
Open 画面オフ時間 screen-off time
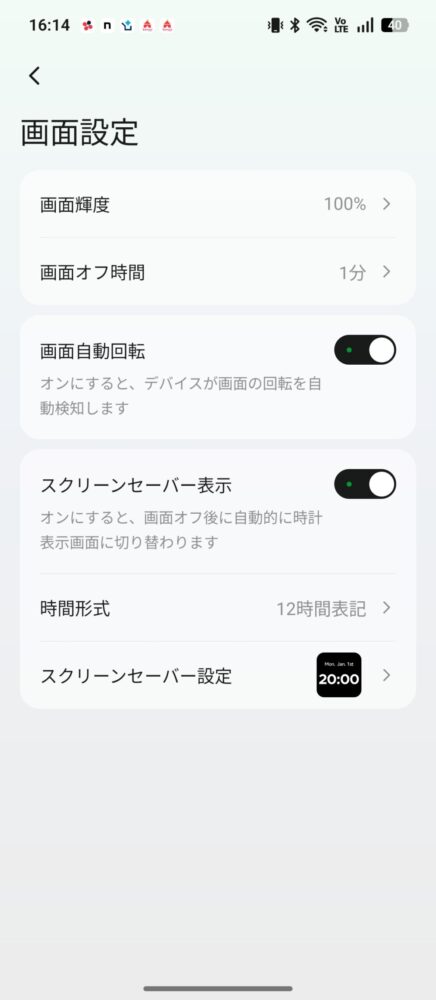coord(217,272)
